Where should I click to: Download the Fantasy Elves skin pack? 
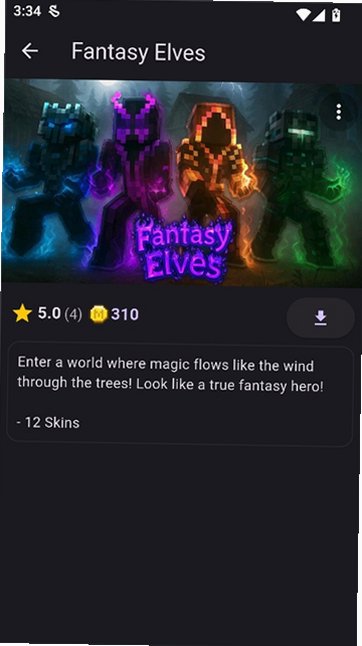[x=320, y=318]
